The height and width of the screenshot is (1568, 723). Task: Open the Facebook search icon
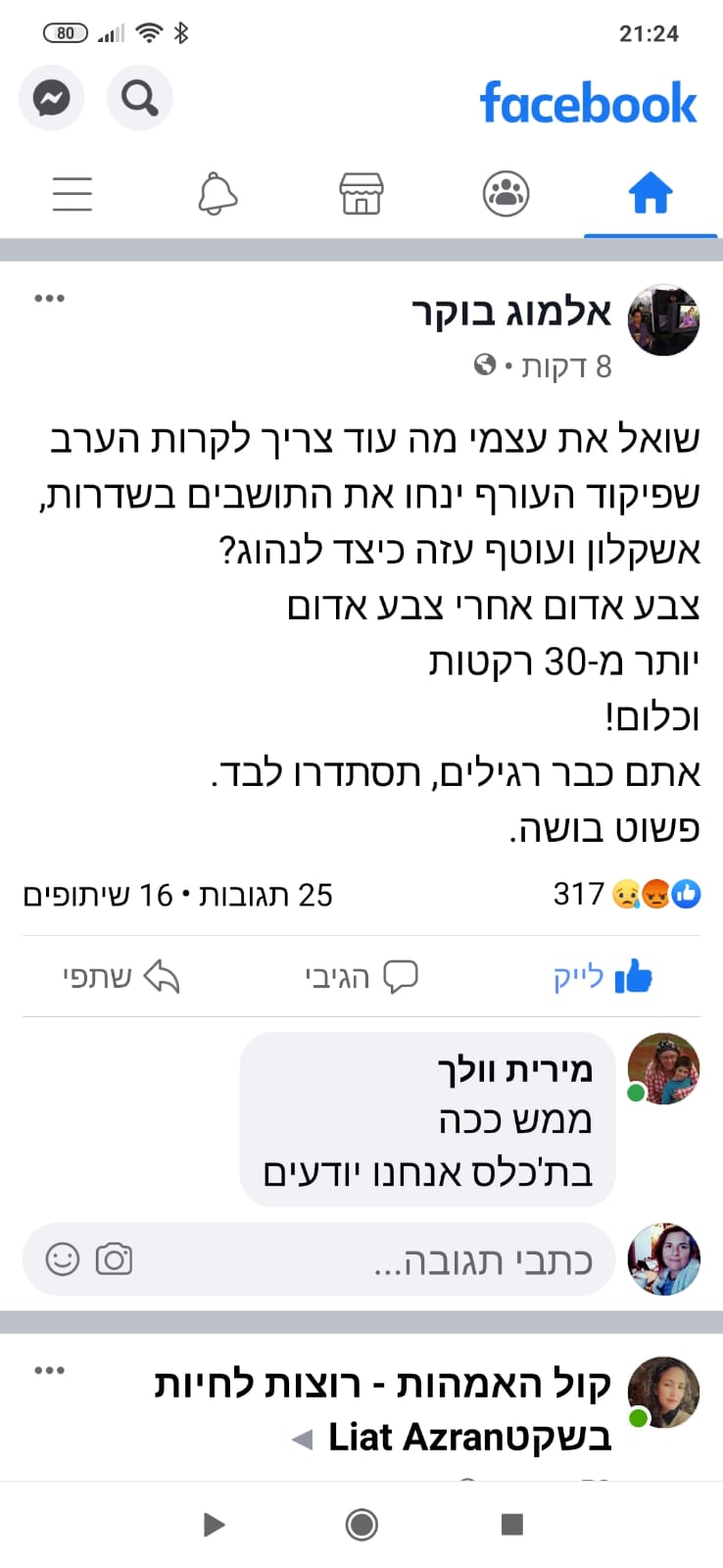(139, 98)
